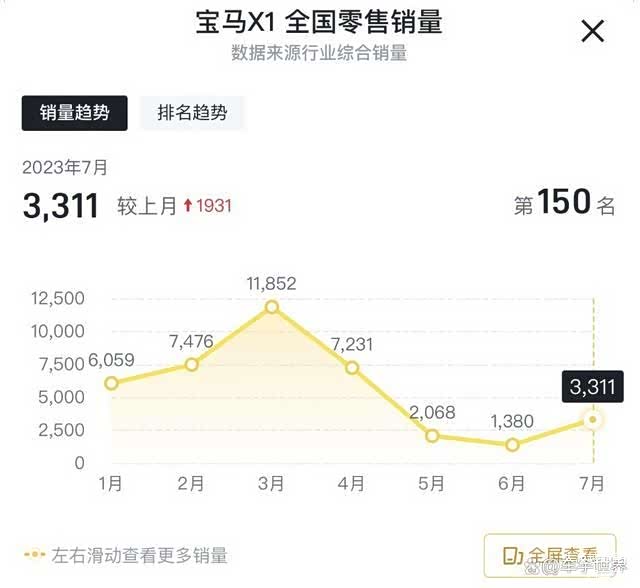Screen dimensions: 640x588
Task: Select the 3月 data point 11,852
Action: (271, 307)
